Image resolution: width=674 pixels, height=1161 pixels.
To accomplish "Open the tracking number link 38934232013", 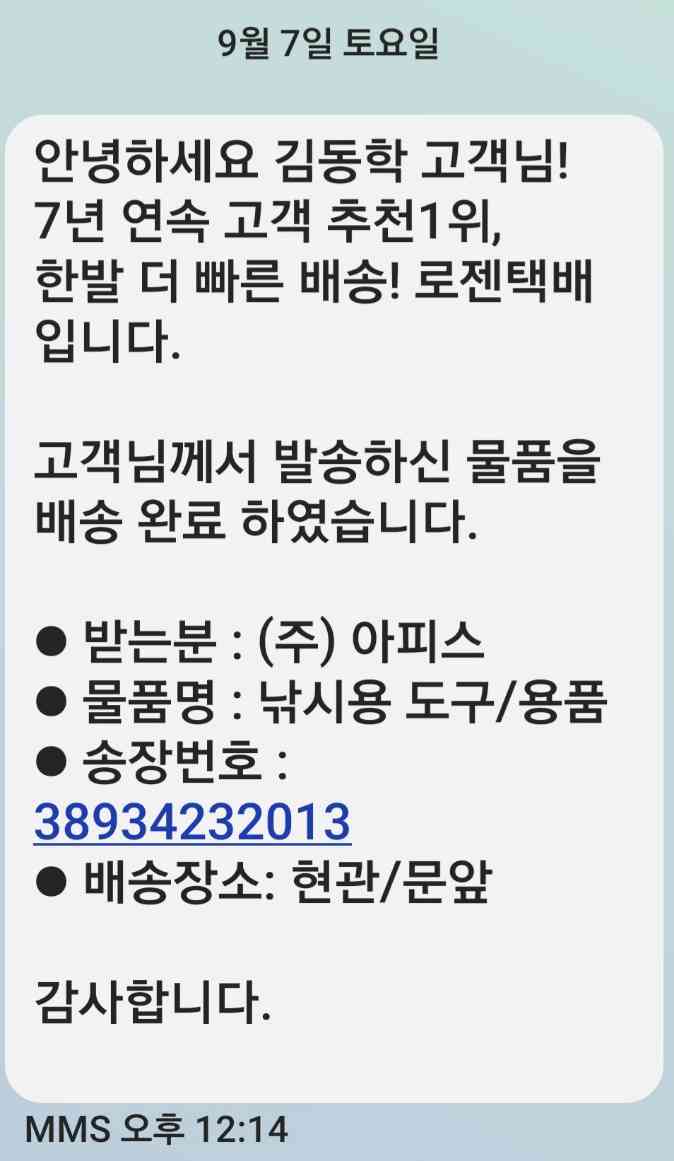I will (193, 821).
